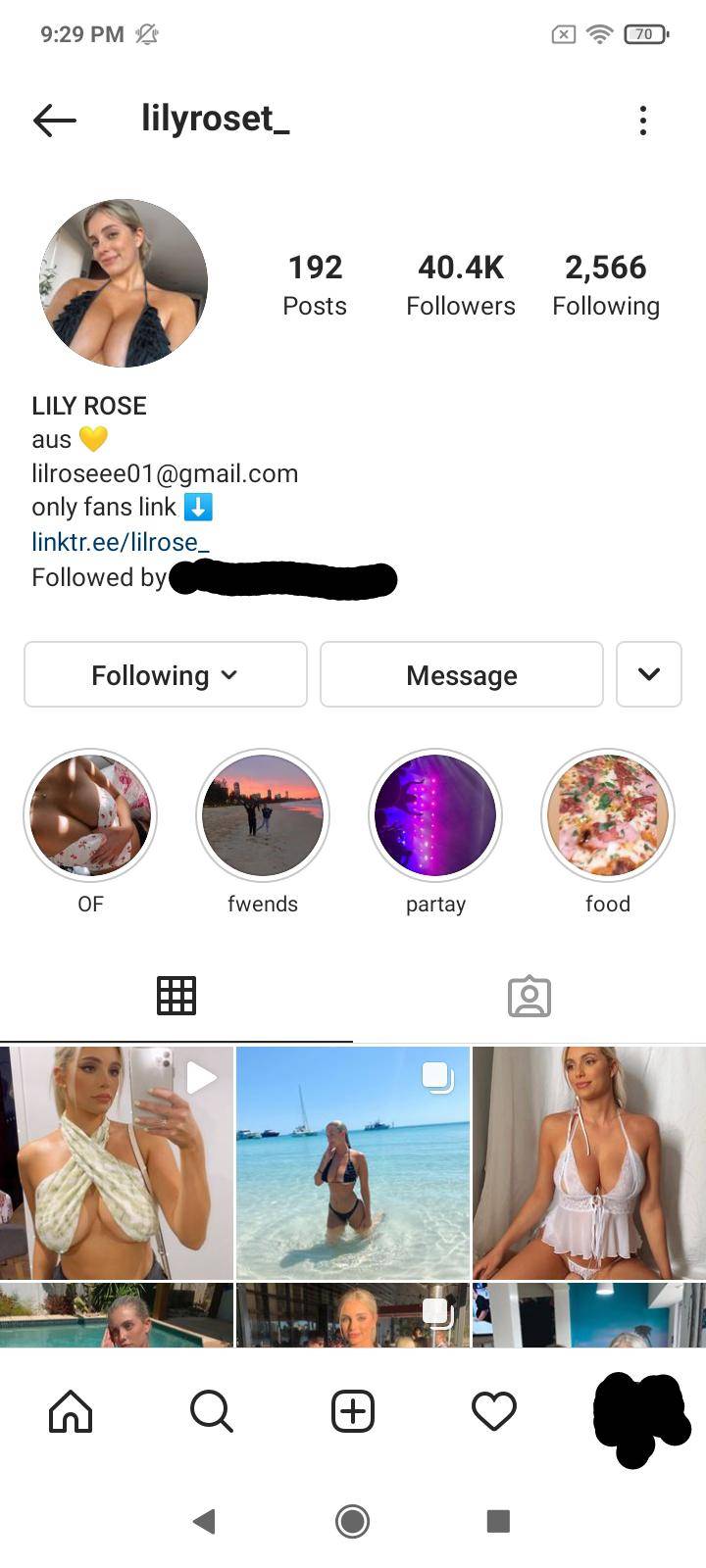Tap the system back button
This screenshot has height=1568, width=706.
[x=204, y=1521]
